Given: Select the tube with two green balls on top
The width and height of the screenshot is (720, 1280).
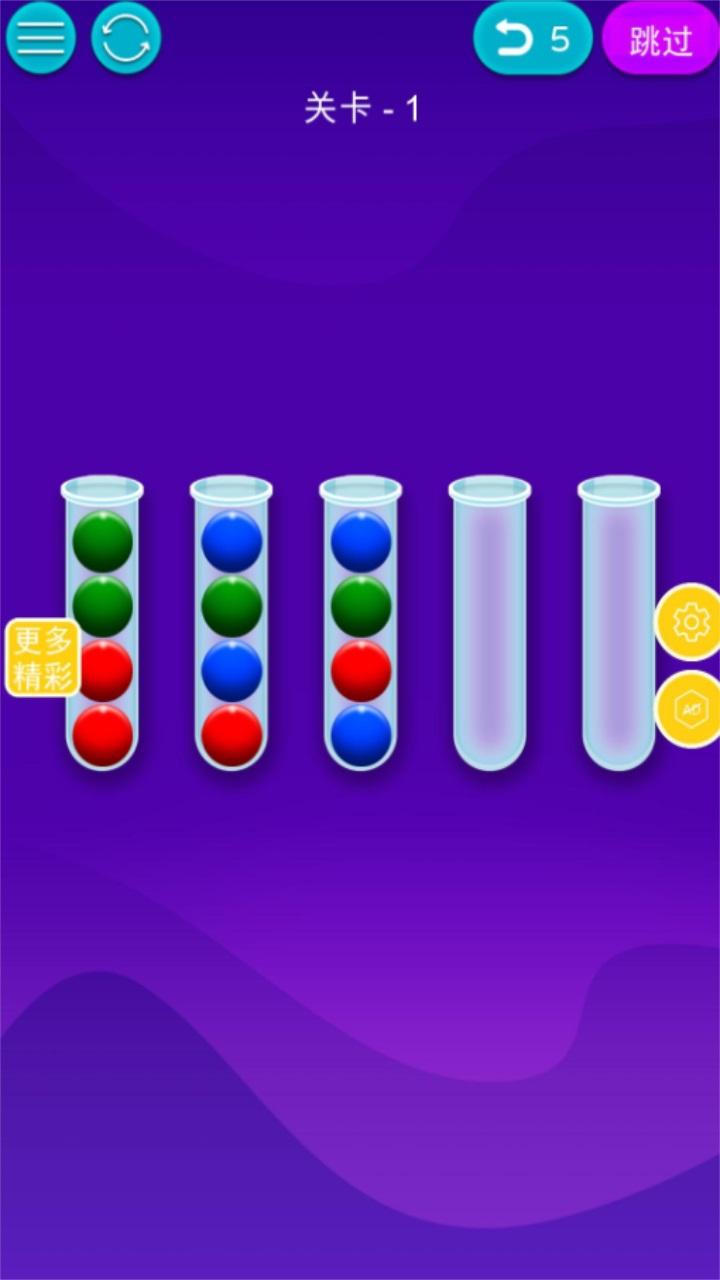Looking at the screenshot, I should coord(102,625).
